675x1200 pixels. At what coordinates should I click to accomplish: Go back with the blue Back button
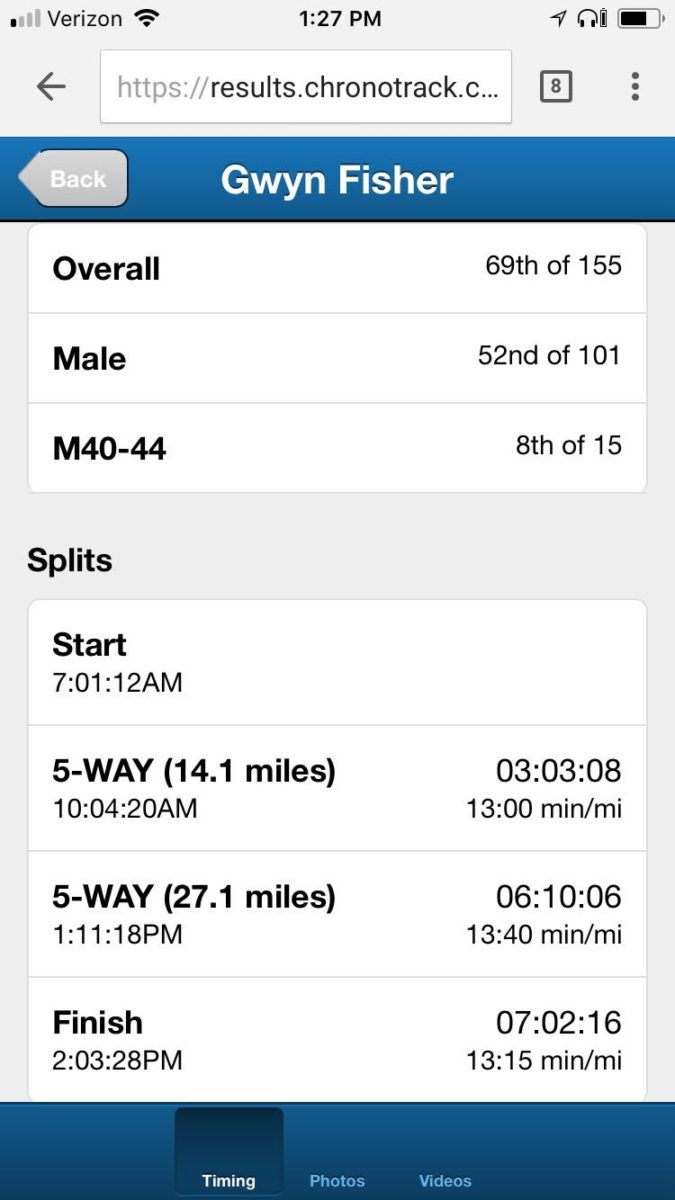[74, 178]
